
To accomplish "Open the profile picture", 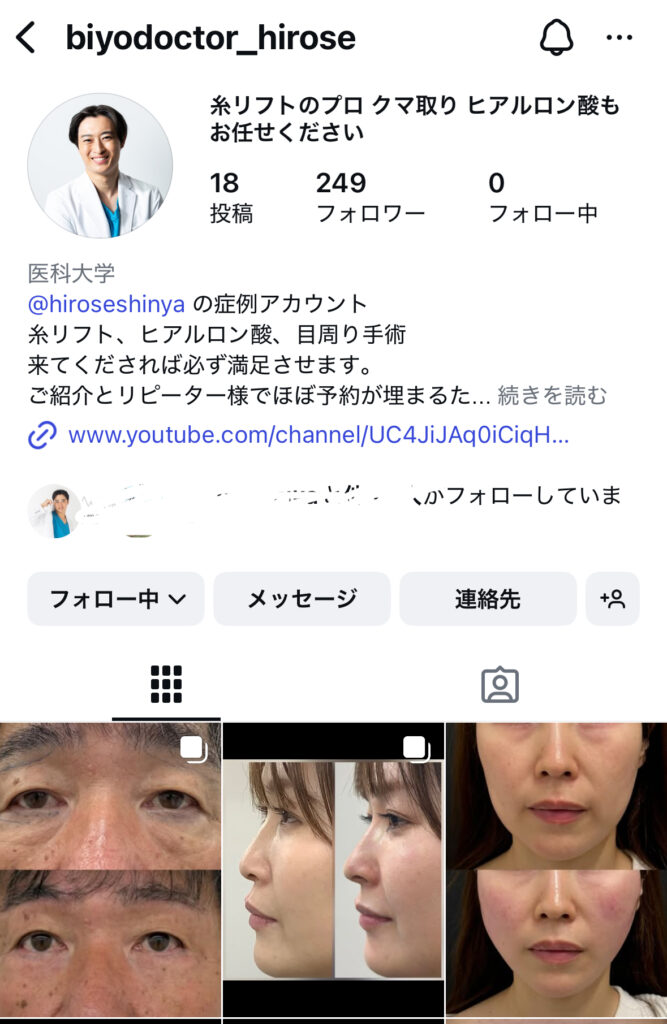I will 99,166.
